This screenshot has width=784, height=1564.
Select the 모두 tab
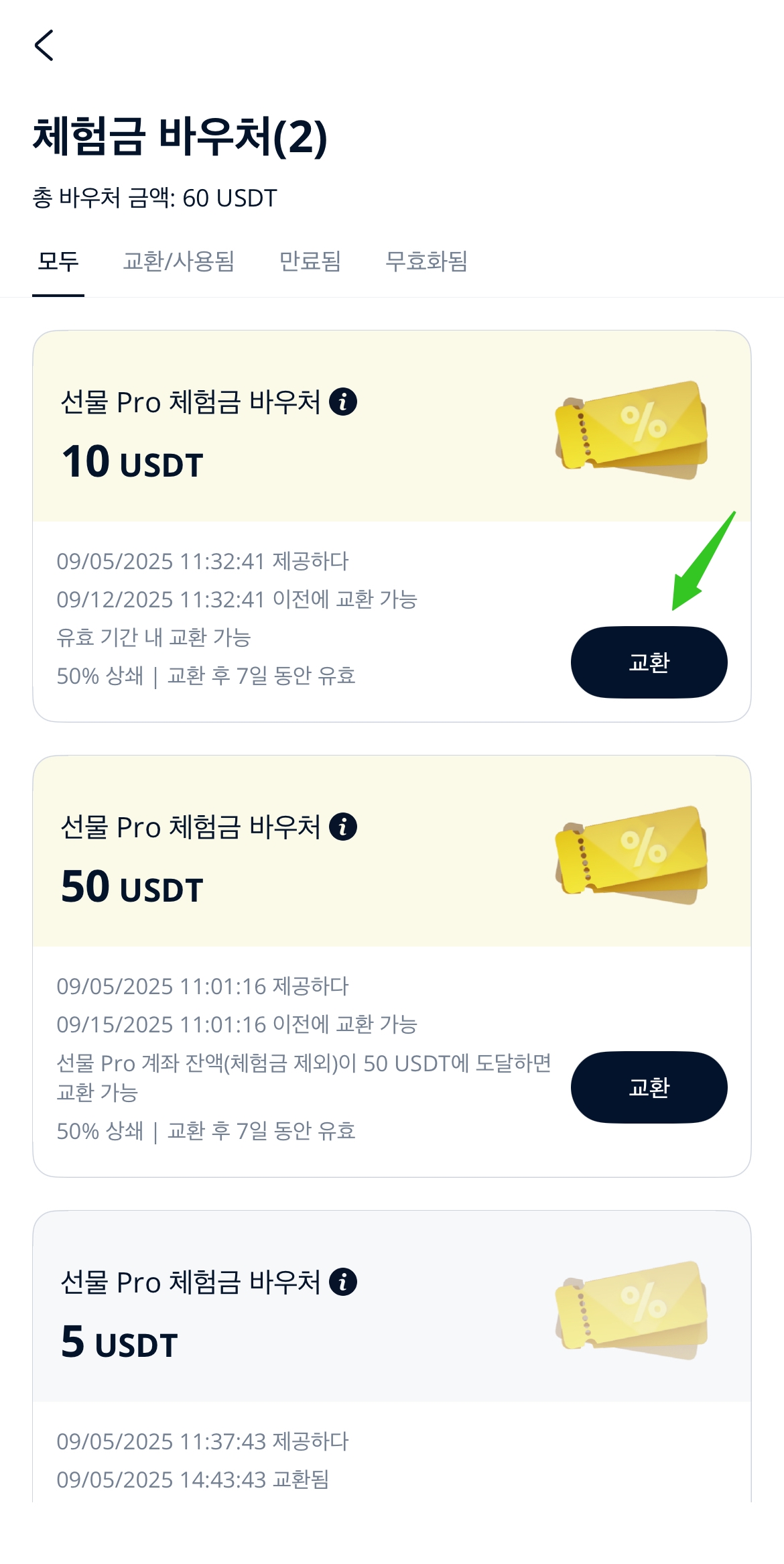pyautogui.click(x=59, y=263)
